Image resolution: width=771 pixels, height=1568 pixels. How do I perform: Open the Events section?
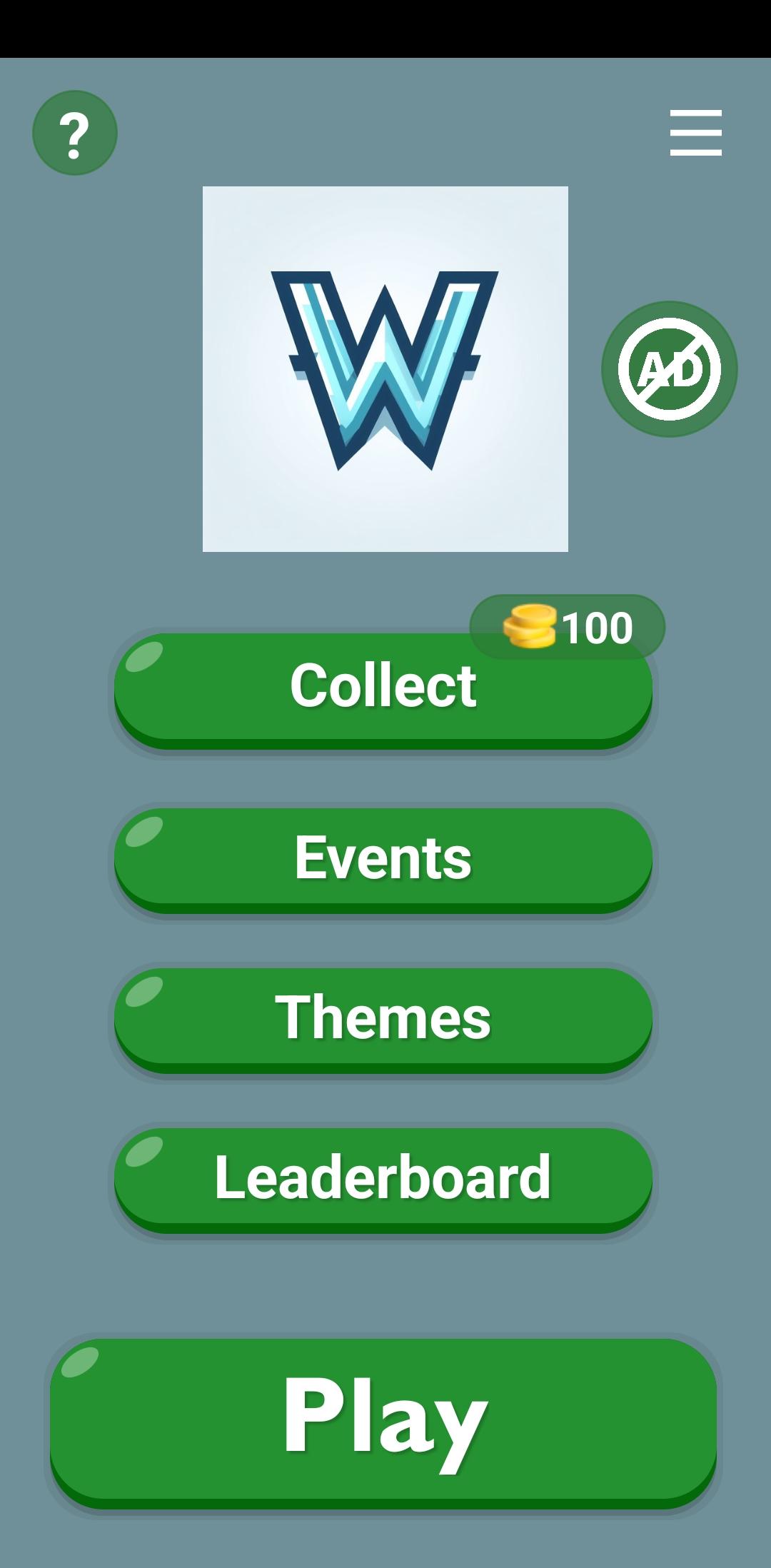pos(383,858)
